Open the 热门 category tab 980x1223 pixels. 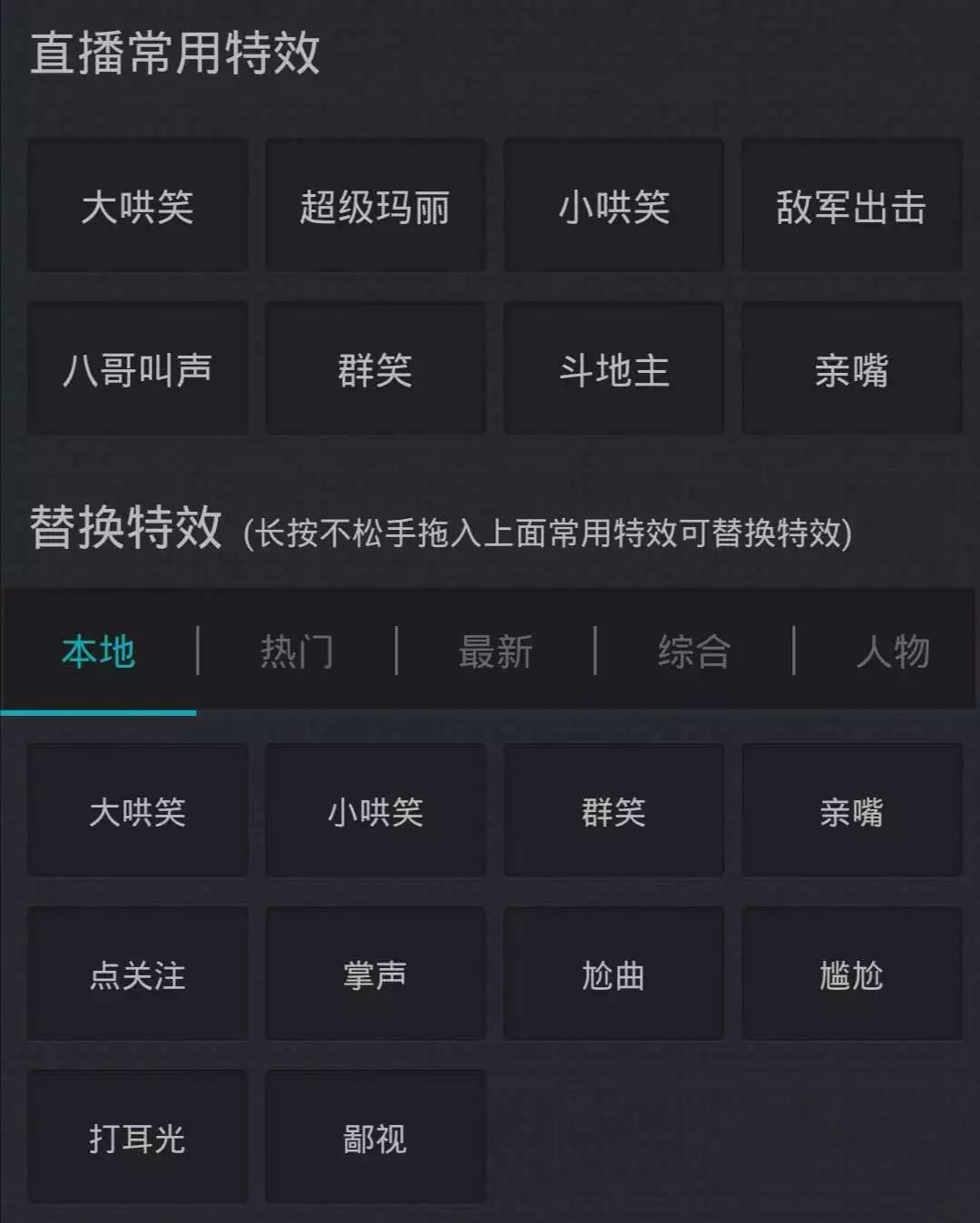[x=299, y=651]
